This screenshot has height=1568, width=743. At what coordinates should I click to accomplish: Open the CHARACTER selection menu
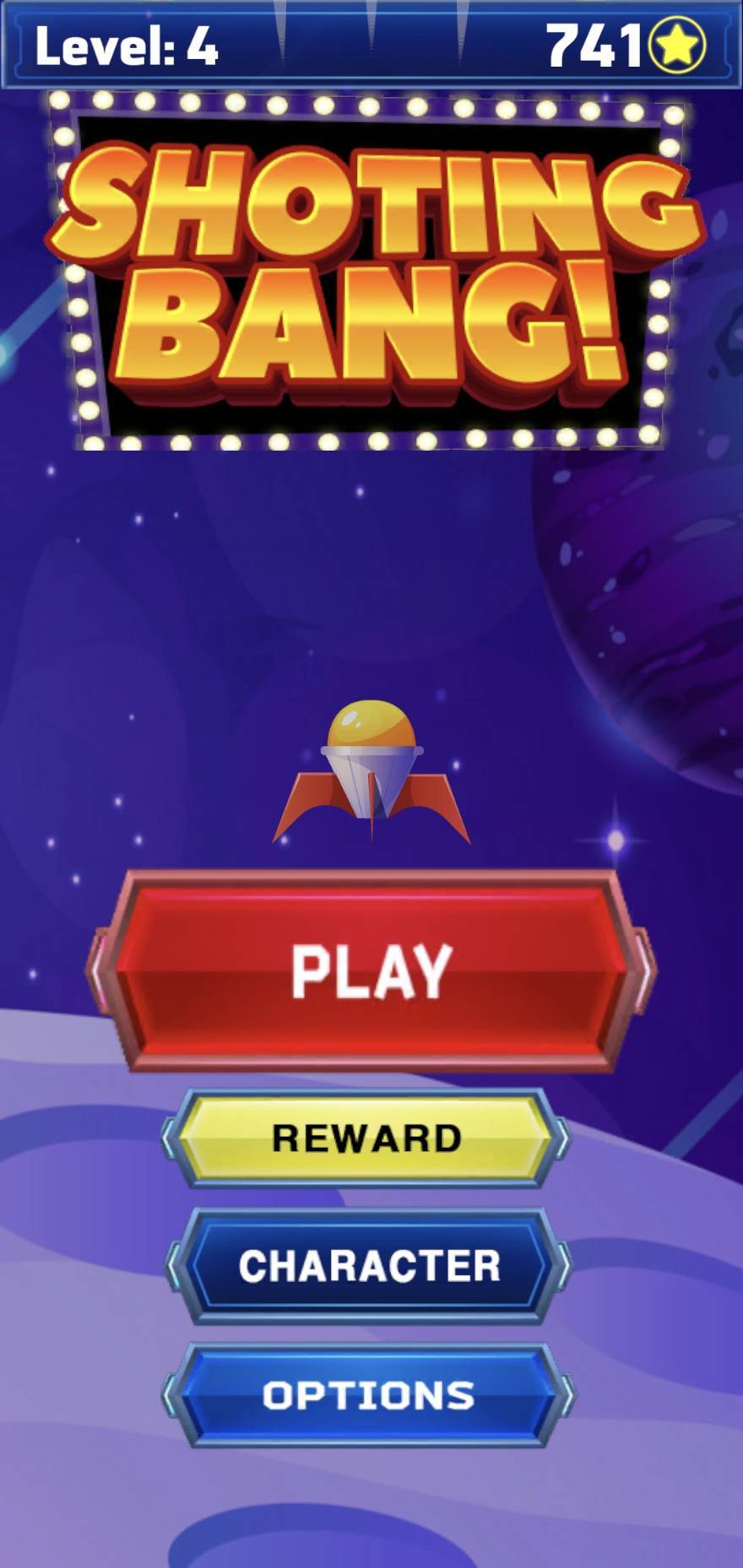(368, 1265)
